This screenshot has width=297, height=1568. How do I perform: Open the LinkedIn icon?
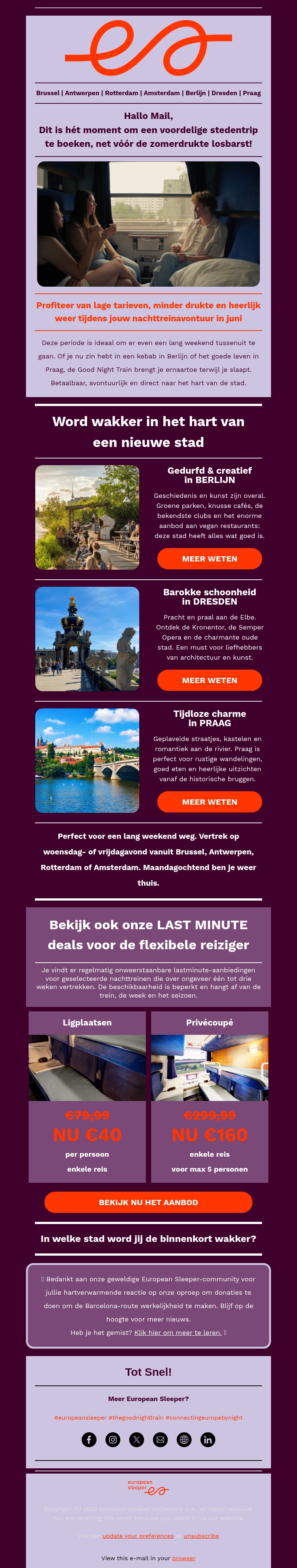coord(208,1440)
